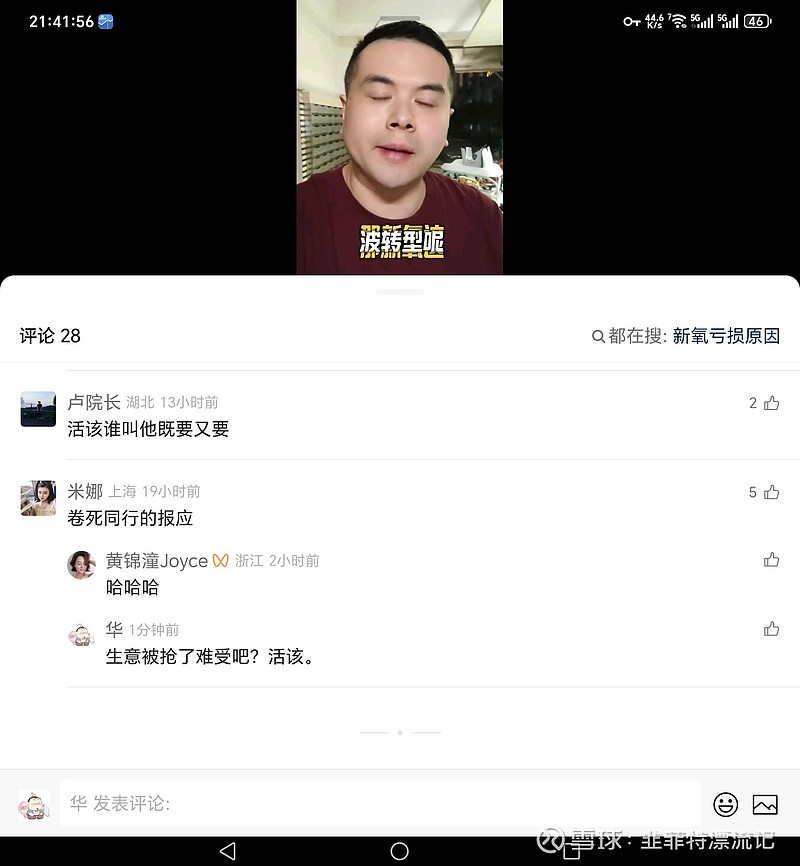Click your own avatar next to comment box
Screen dimensions: 800x866
click(32, 805)
